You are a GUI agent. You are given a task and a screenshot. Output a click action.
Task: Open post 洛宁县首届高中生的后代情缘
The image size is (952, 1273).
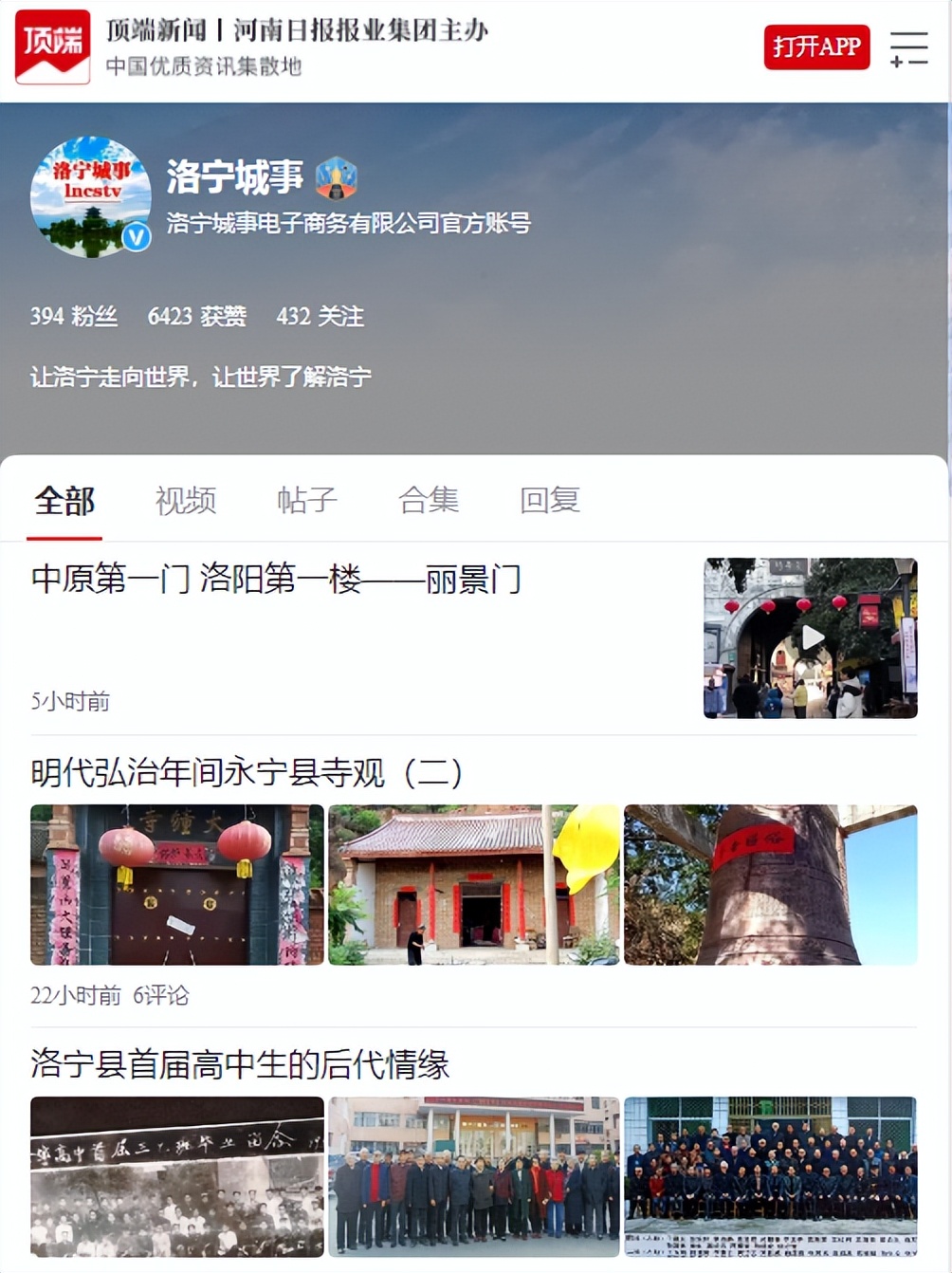coord(240,1064)
